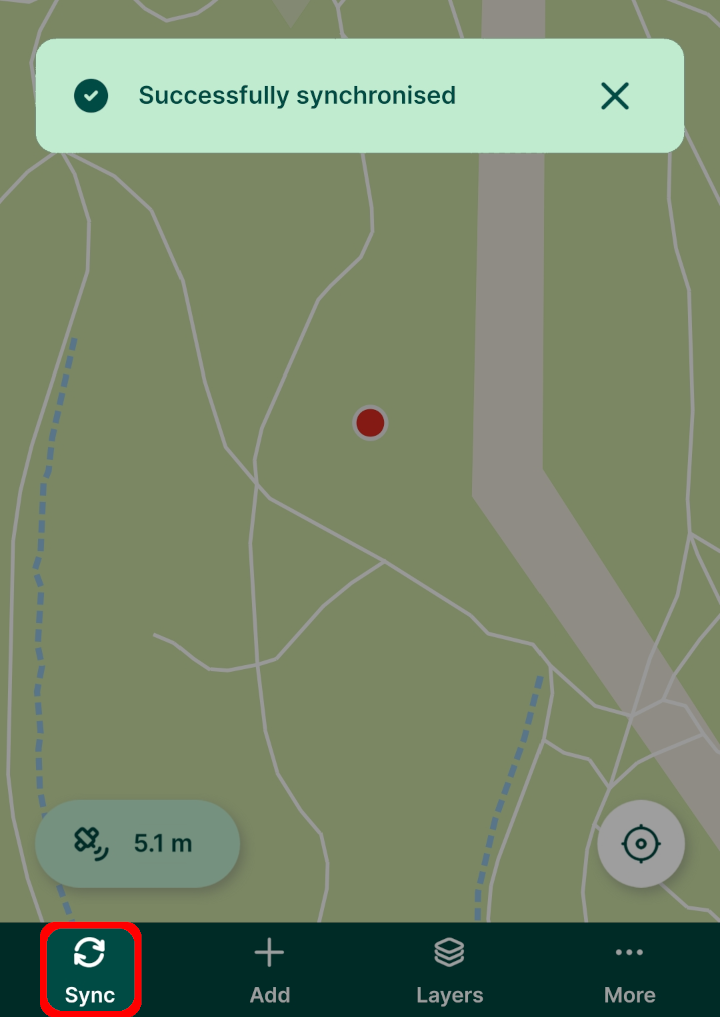Open the More menu in the bottom bar
The width and height of the screenshot is (720, 1017).
pyautogui.click(x=629, y=968)
